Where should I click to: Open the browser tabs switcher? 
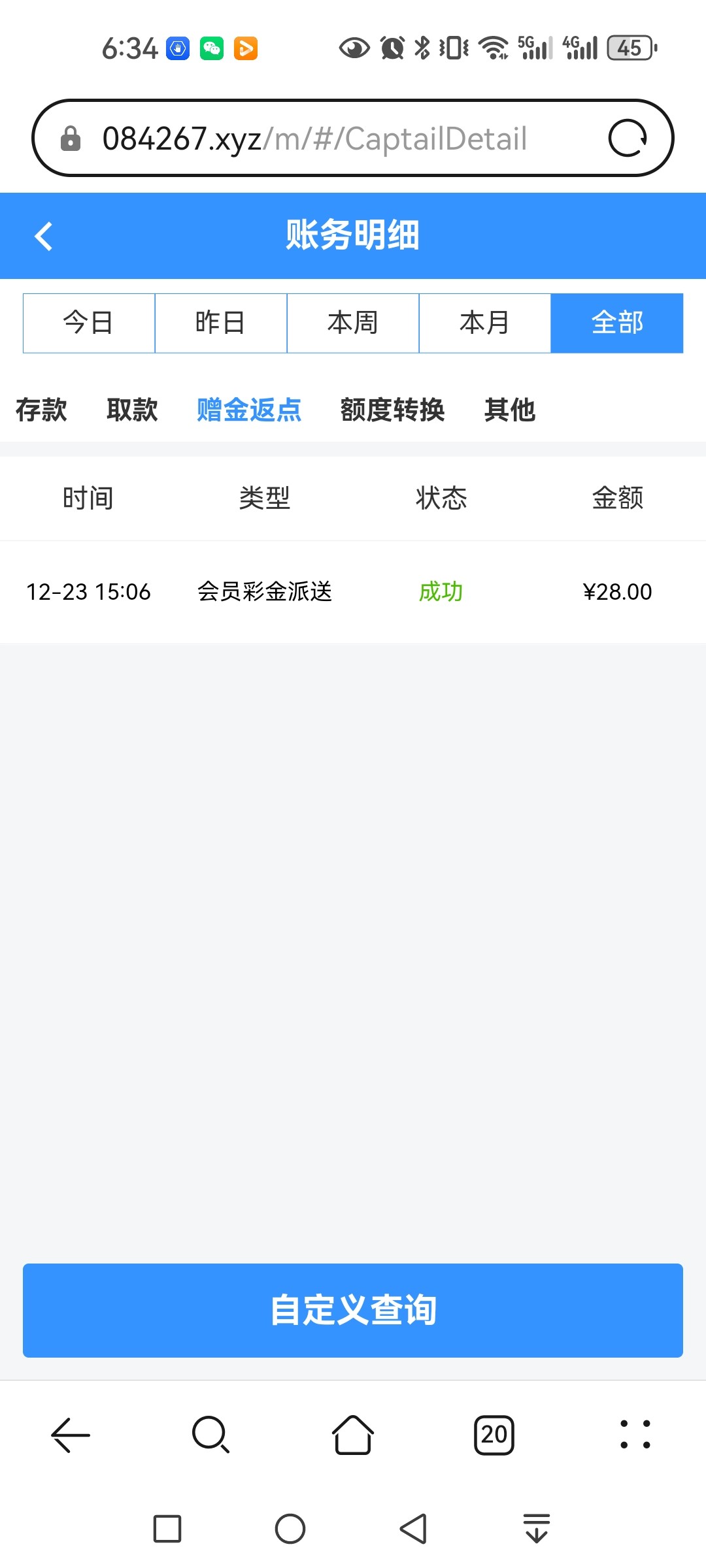(x=494, y=1435)
